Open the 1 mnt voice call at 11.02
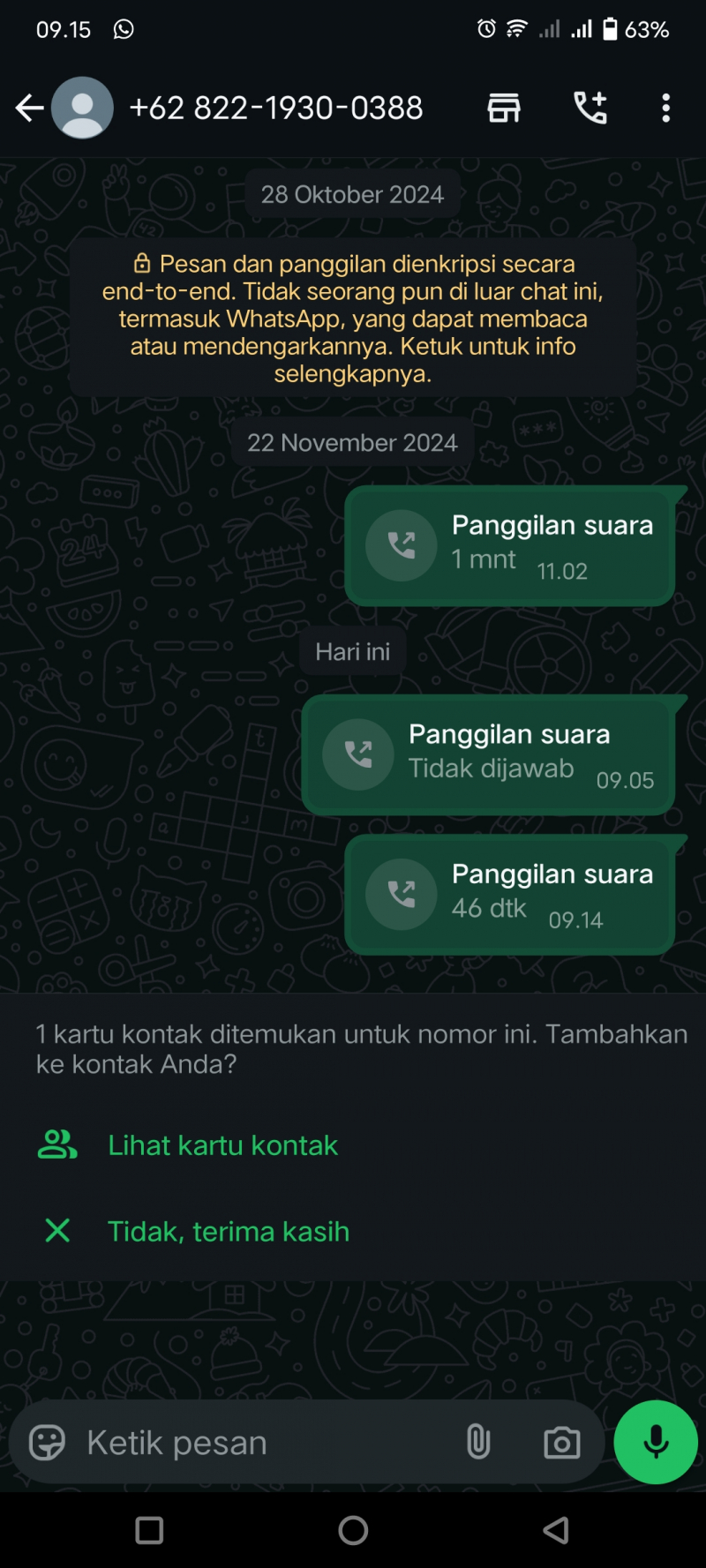 510,545
